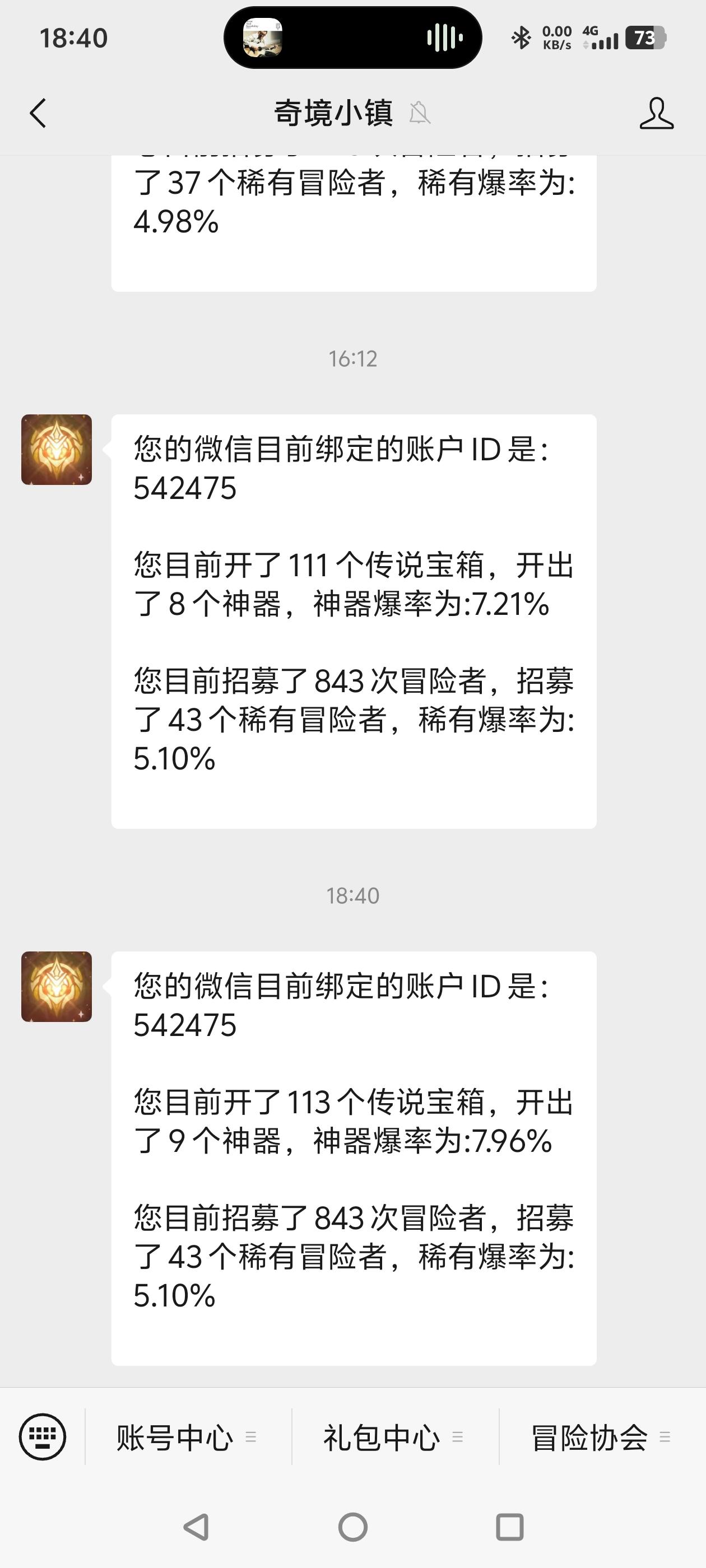Switch to keyboard input mode

pyautogui.click(x=43, y=1436)
